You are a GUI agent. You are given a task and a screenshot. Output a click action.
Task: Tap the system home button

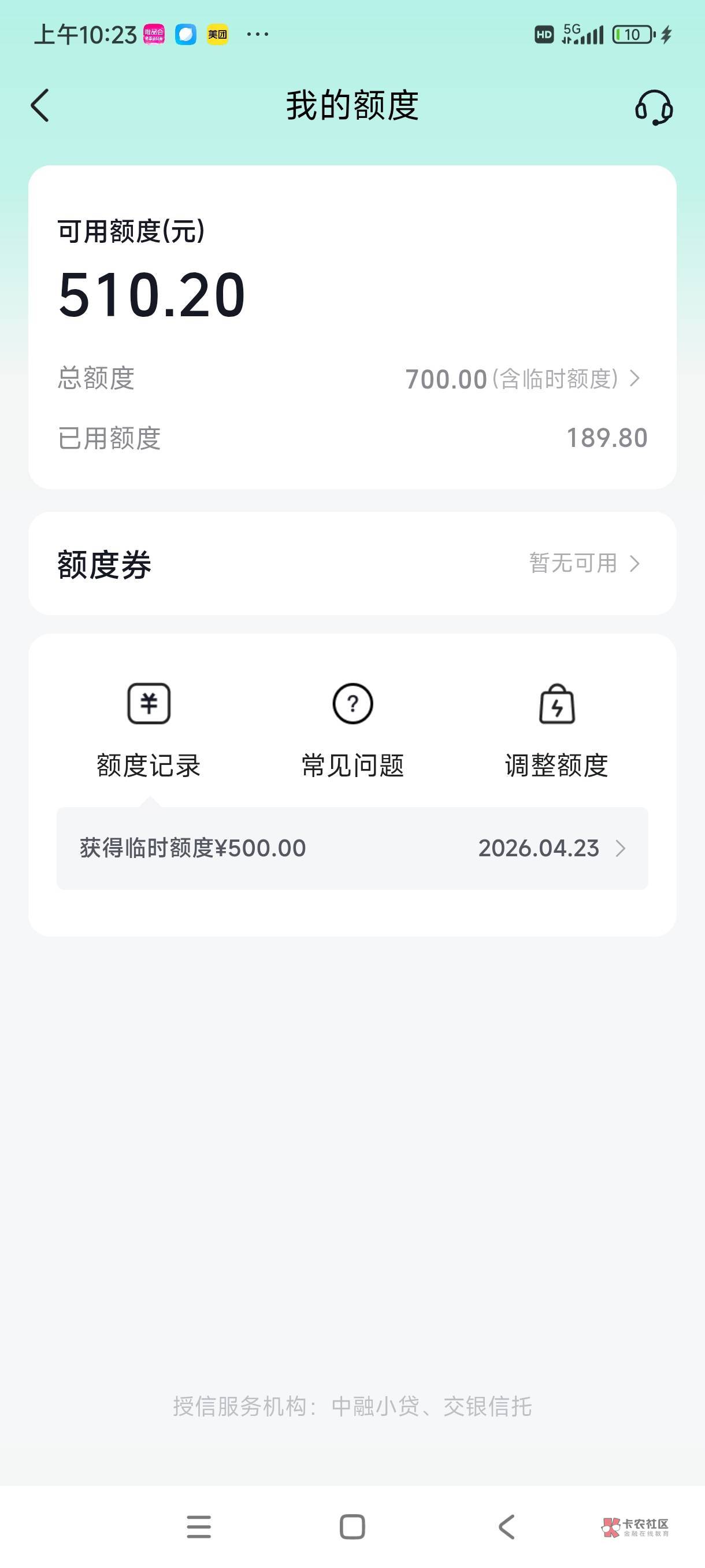click(352, 1526)
